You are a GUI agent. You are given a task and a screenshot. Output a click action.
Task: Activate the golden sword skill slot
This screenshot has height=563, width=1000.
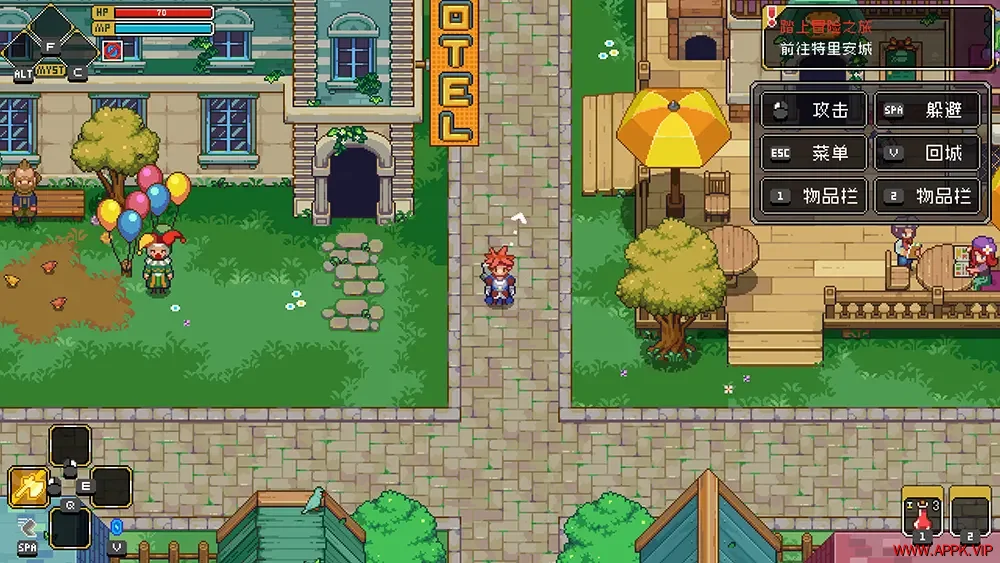(x=29, y=487)
